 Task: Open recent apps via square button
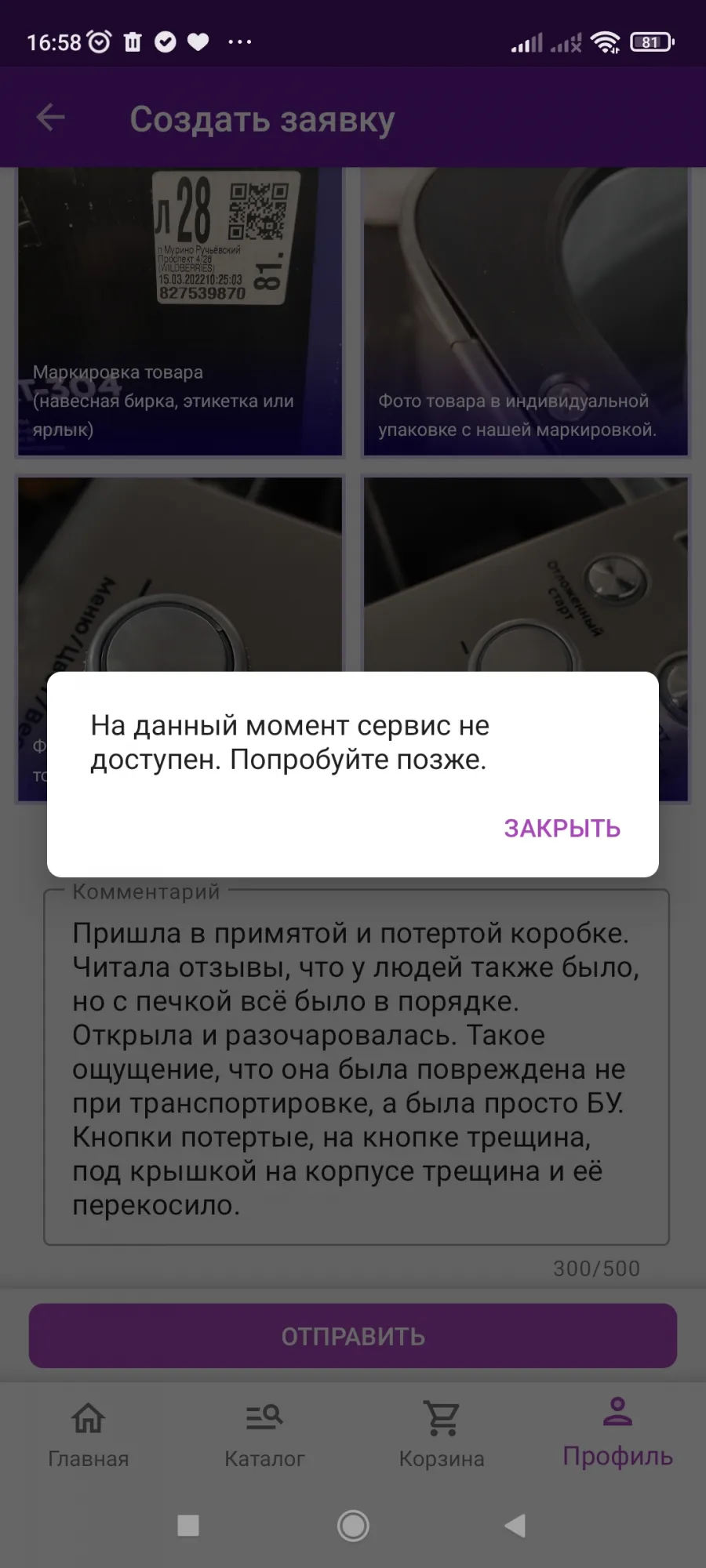(x=188, y=1526)
